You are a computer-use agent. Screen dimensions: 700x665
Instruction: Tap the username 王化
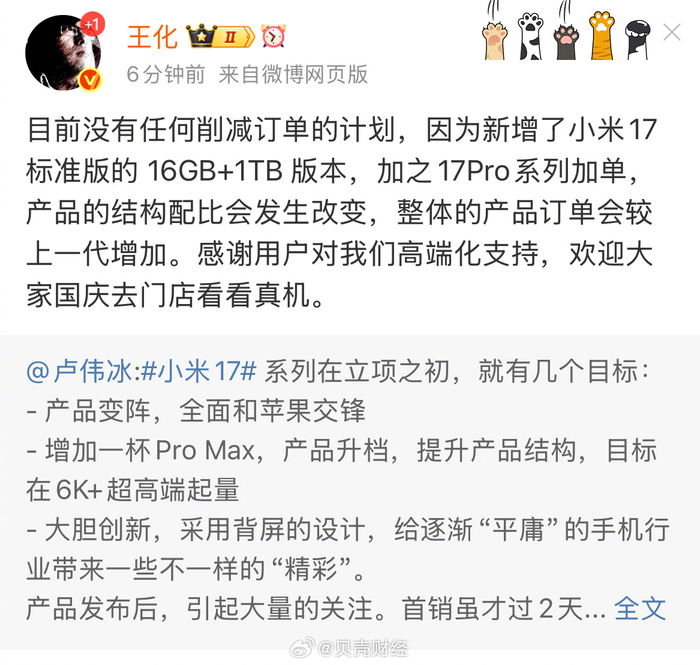click(152, 37)
